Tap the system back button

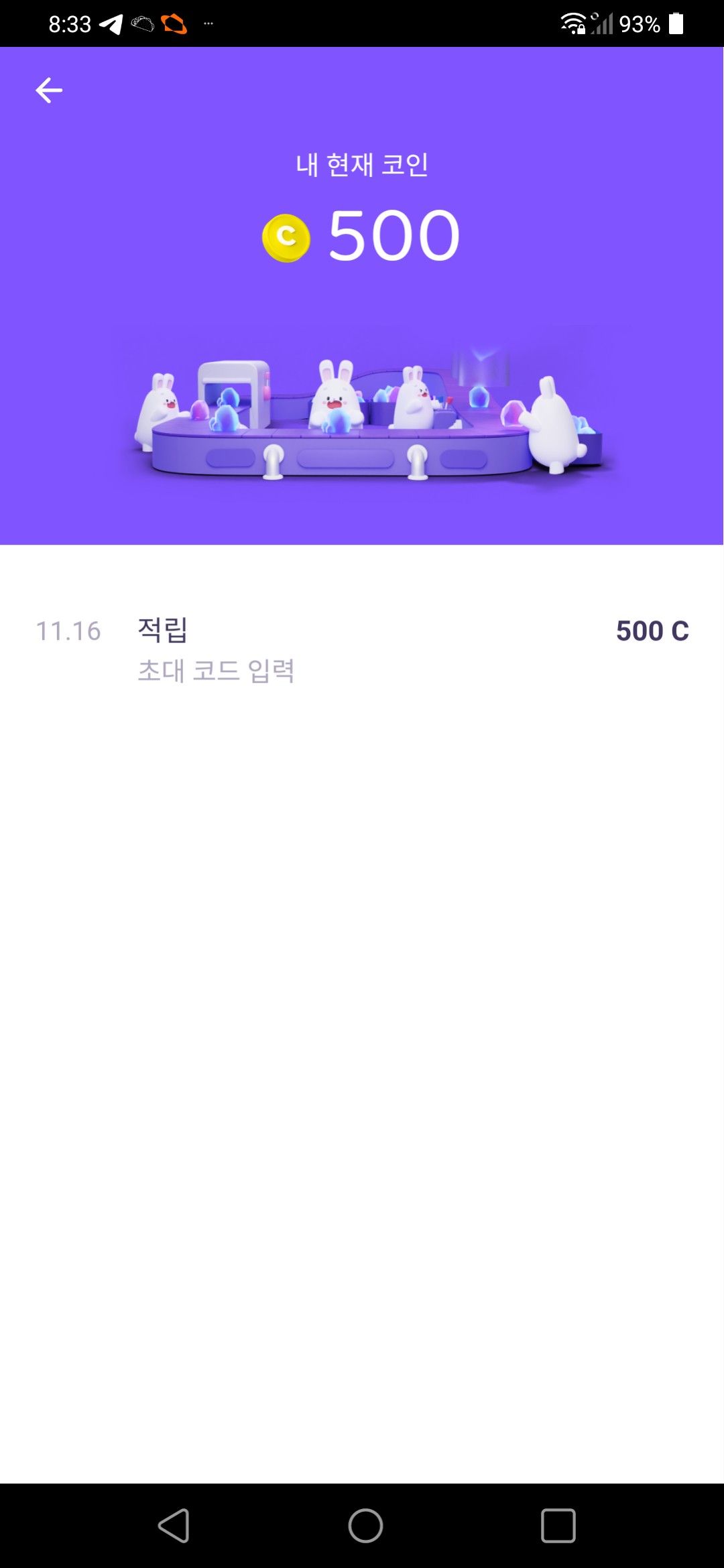174,1526
